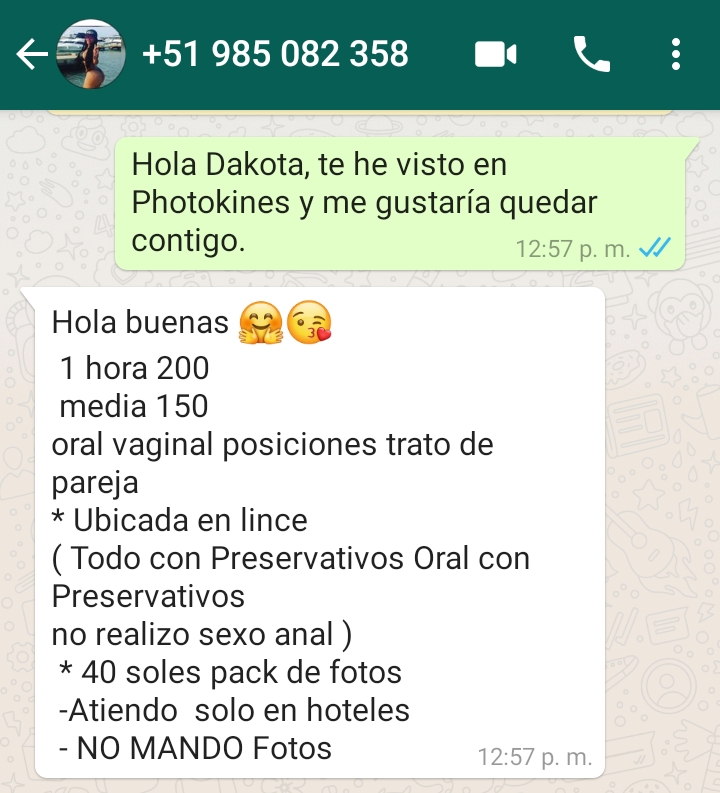Go back to the chat list
720x793 pixels.
(30, 54)
